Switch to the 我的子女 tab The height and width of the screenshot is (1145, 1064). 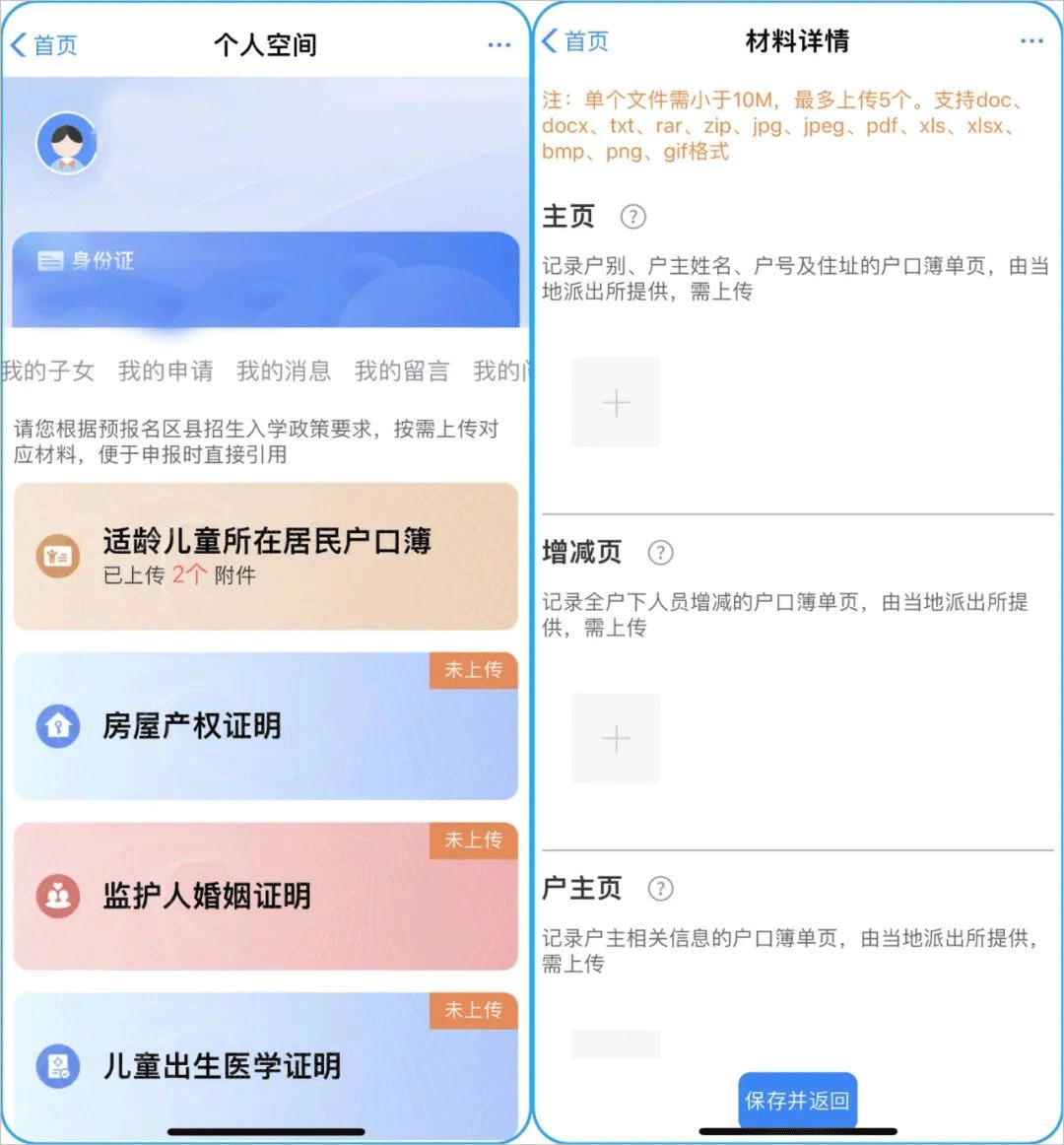(x=47, y=371)
